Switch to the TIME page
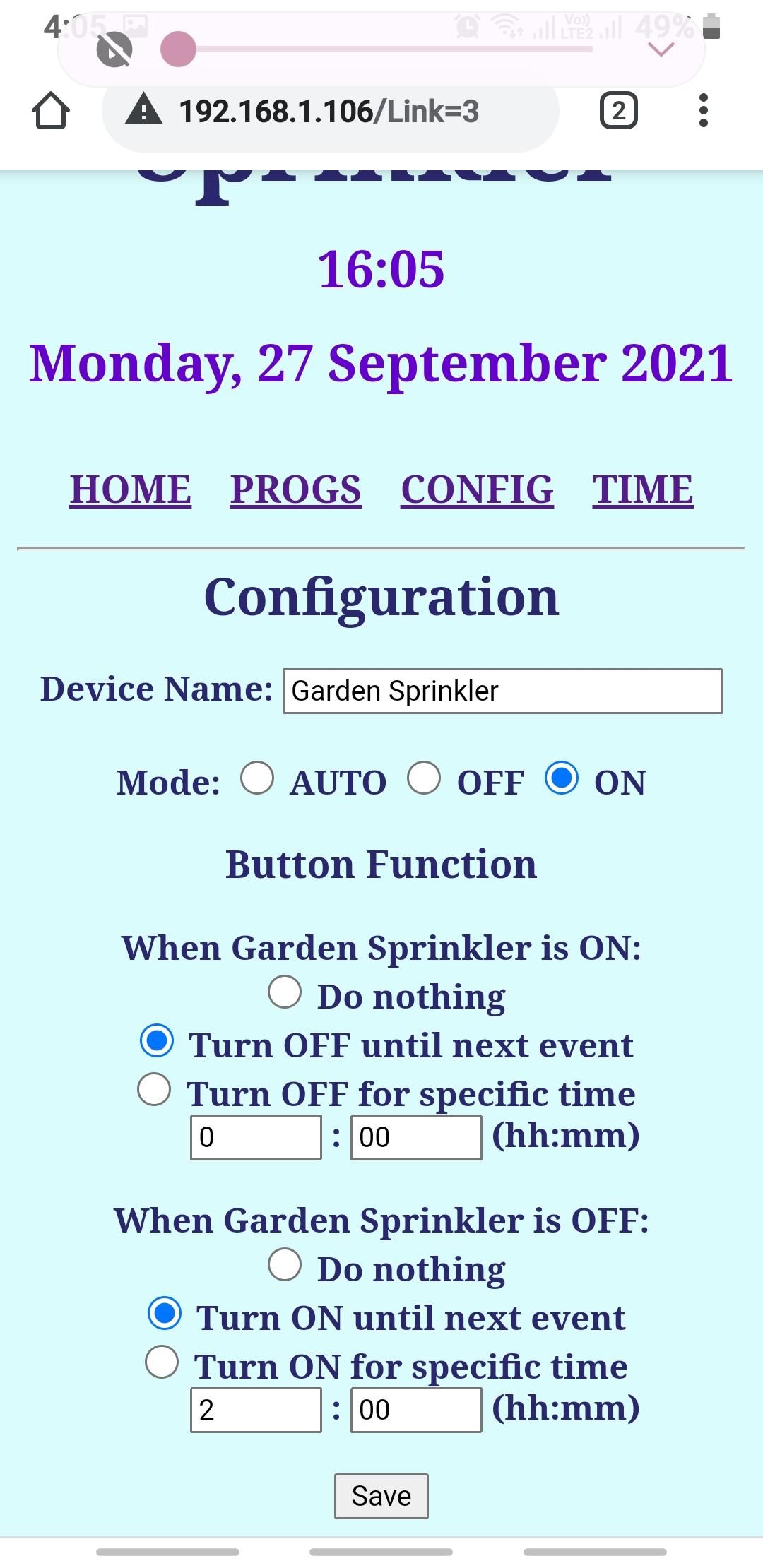Image resolution: width=763 pixels, height=1568 pixels. 642,489
